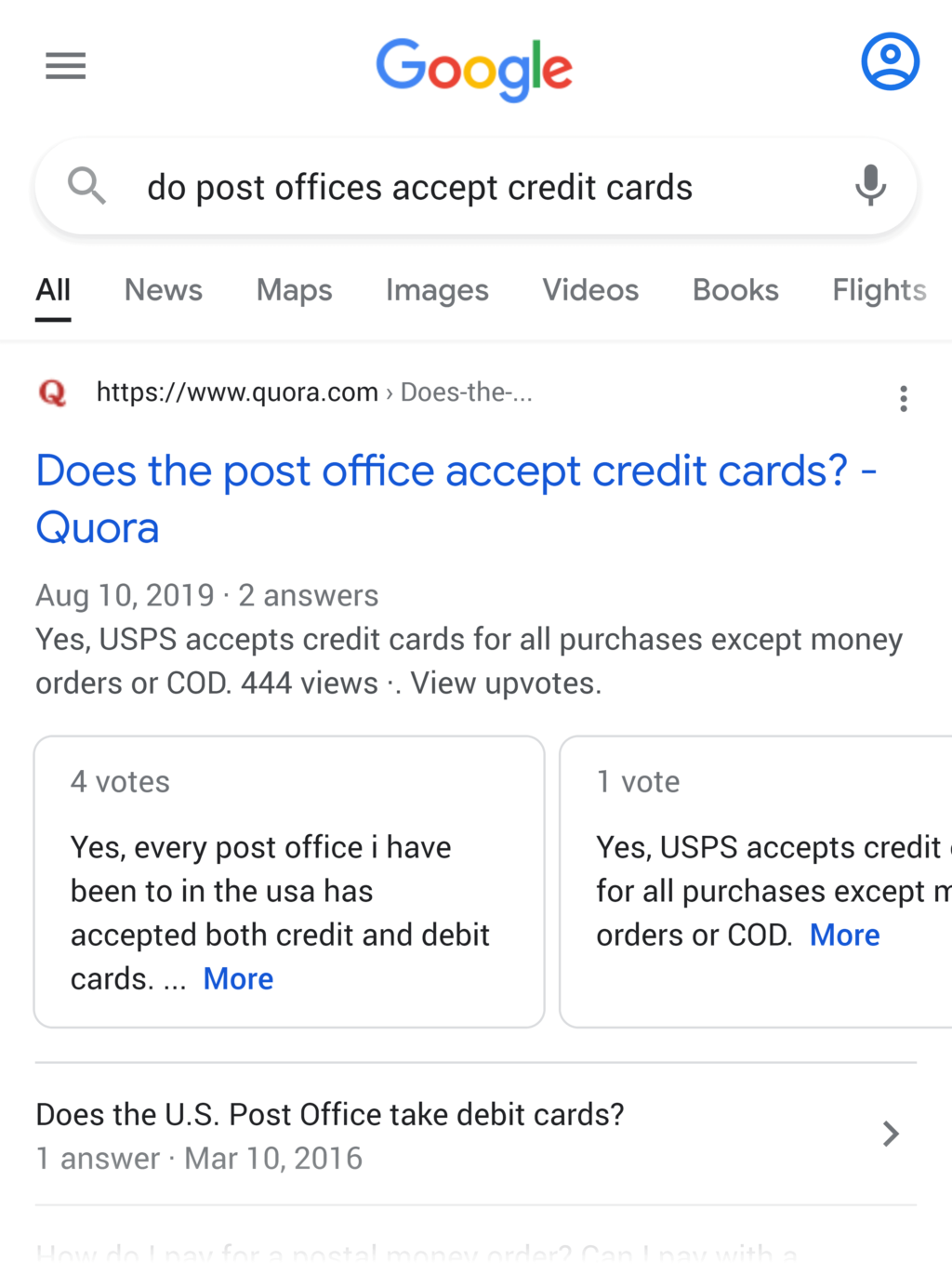Switch to the Images tab
The image size is (952, 1274).
437,290
